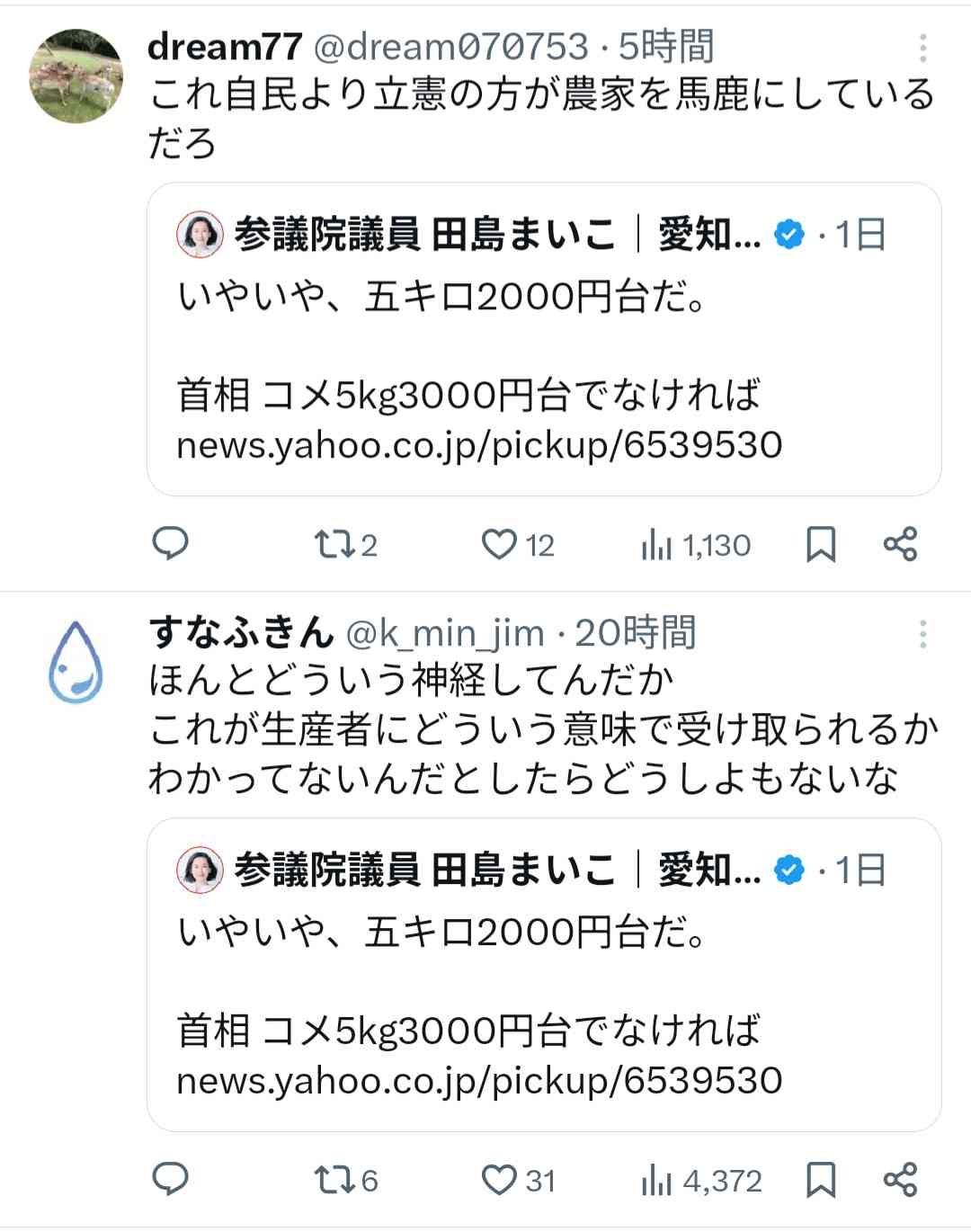Open overflow menu on dream77's post

click(x=922, y=48)
